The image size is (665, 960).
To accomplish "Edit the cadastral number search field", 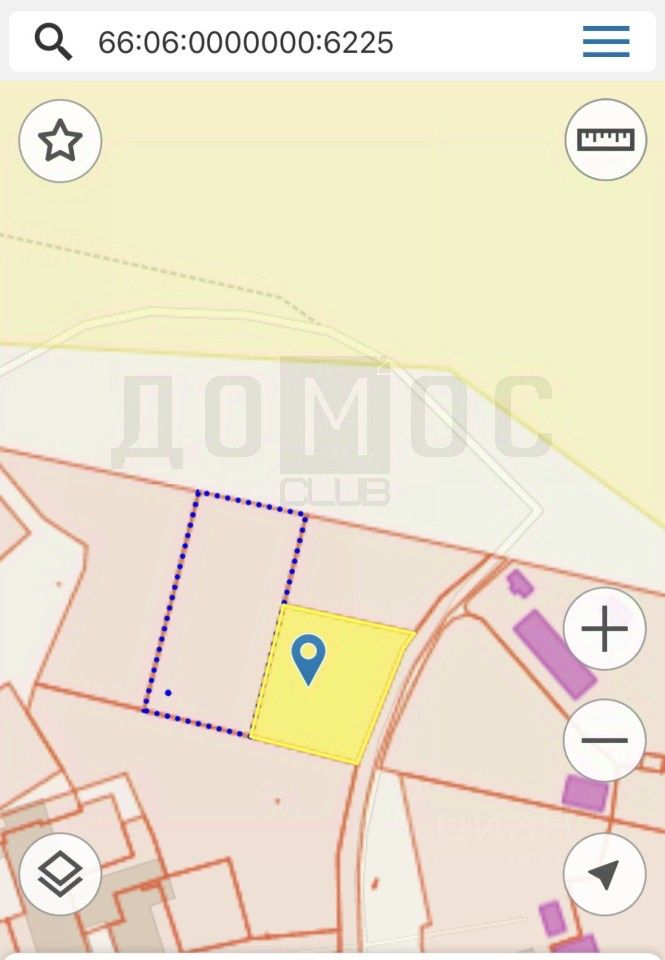I will click(300, 42).
